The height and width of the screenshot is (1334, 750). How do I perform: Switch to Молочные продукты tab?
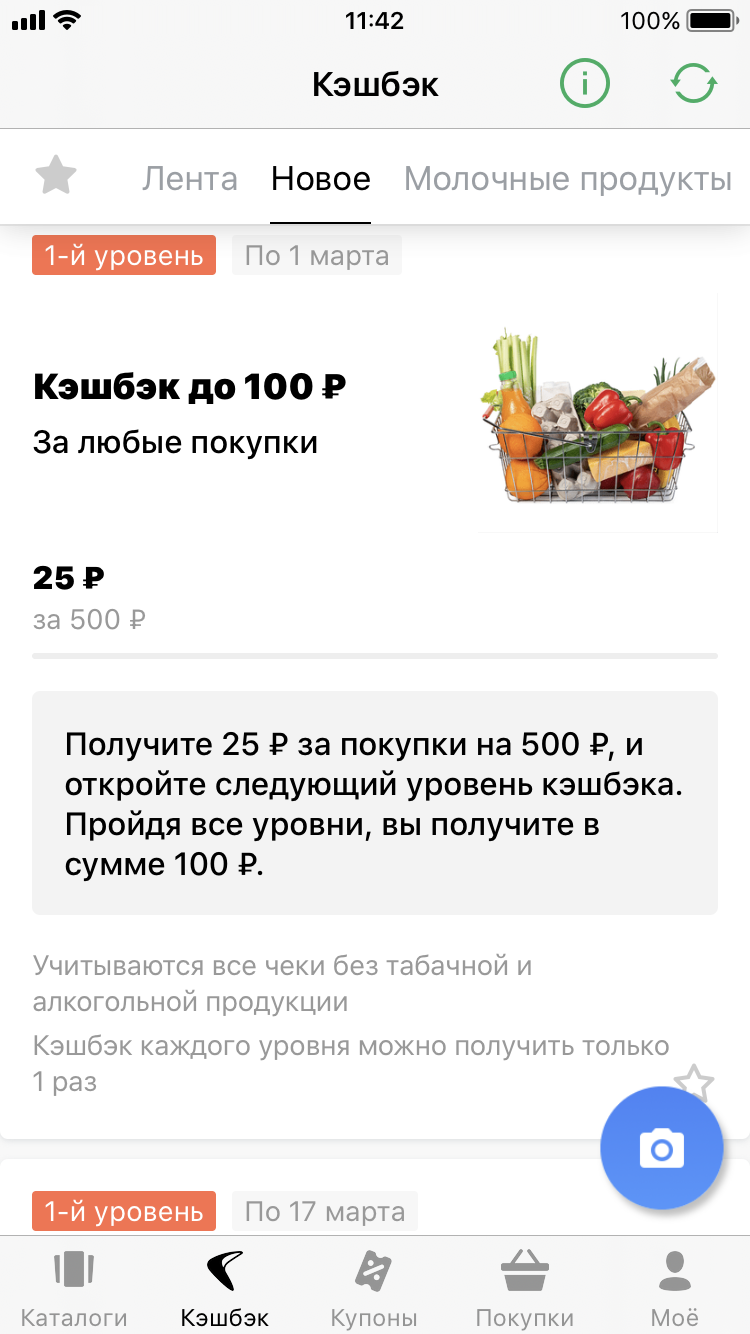coord(567,179)
